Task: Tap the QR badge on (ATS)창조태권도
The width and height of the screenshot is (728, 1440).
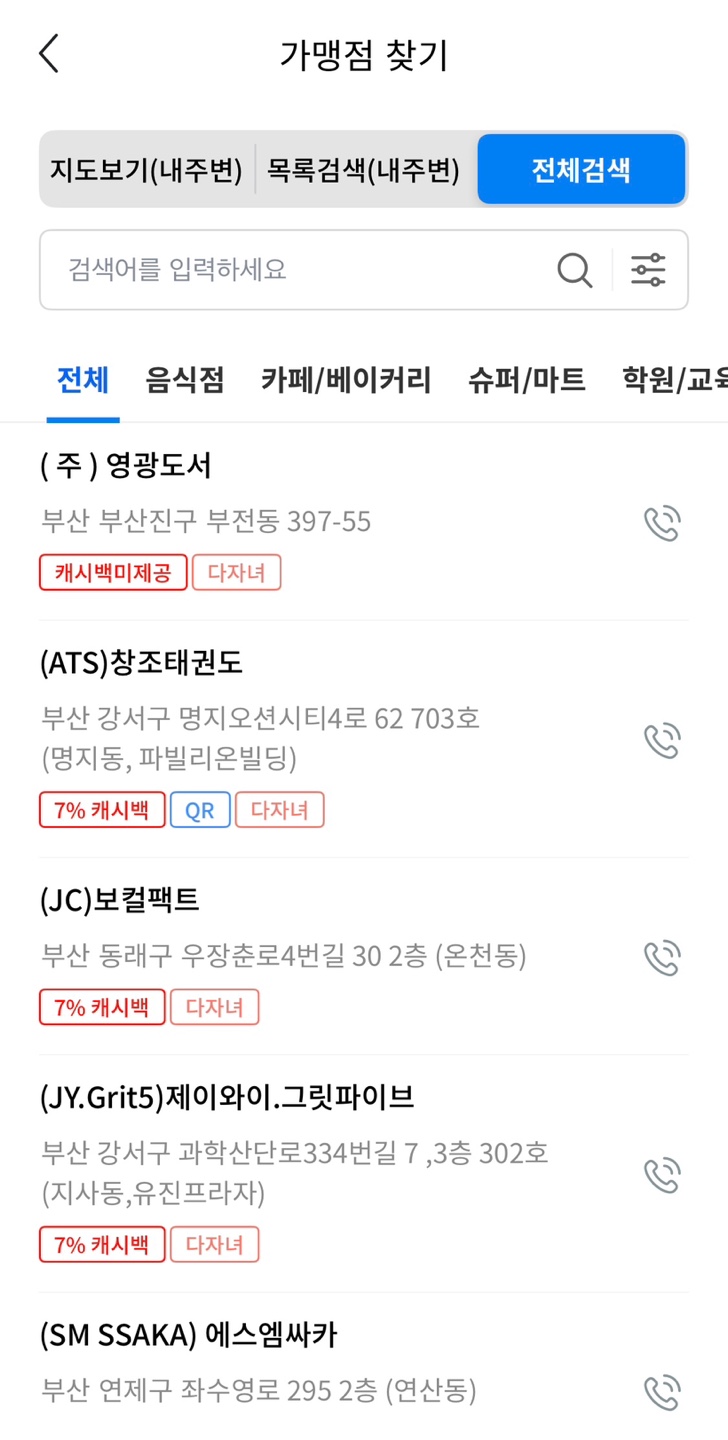Action: [x=199, y=810]
